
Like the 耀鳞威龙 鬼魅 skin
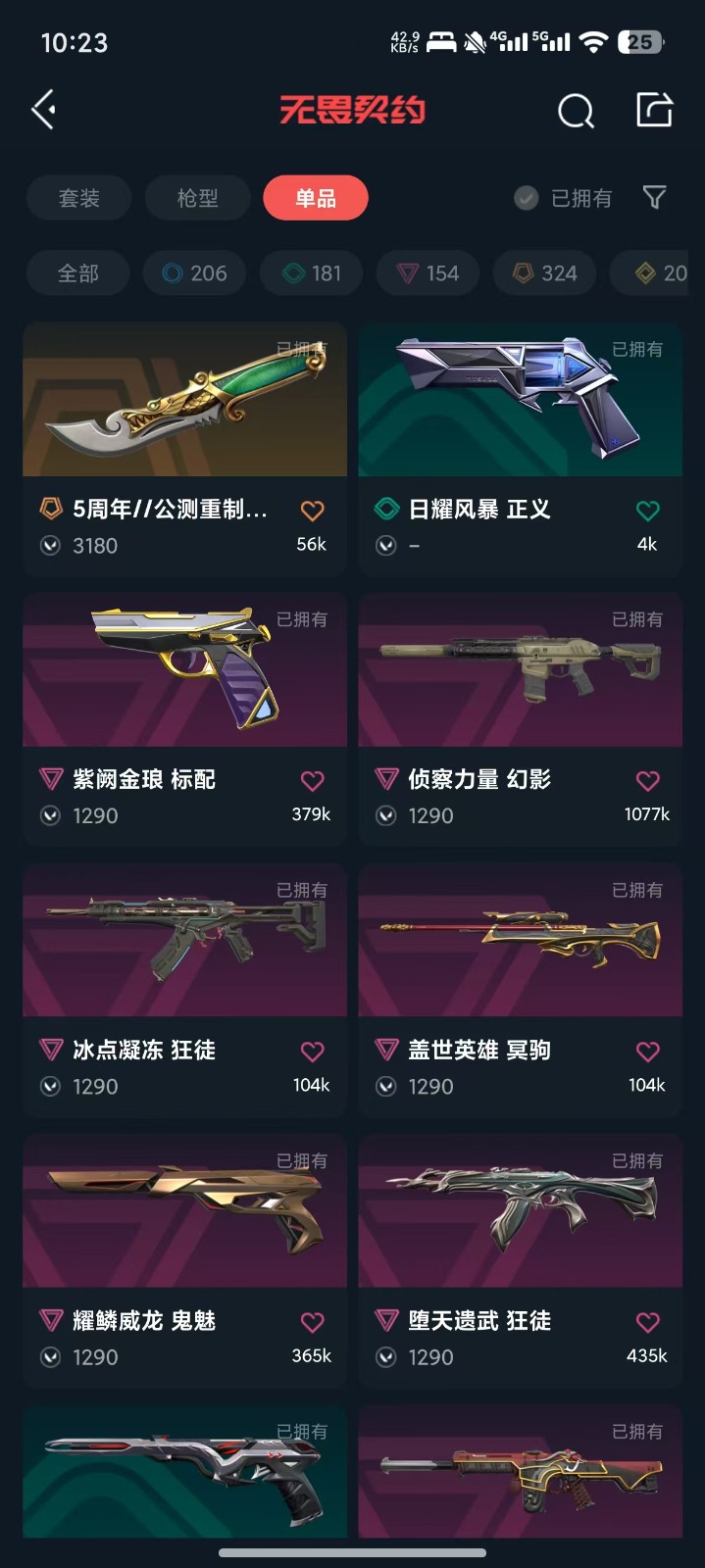pyautogui.click(x=312, y=1322)
